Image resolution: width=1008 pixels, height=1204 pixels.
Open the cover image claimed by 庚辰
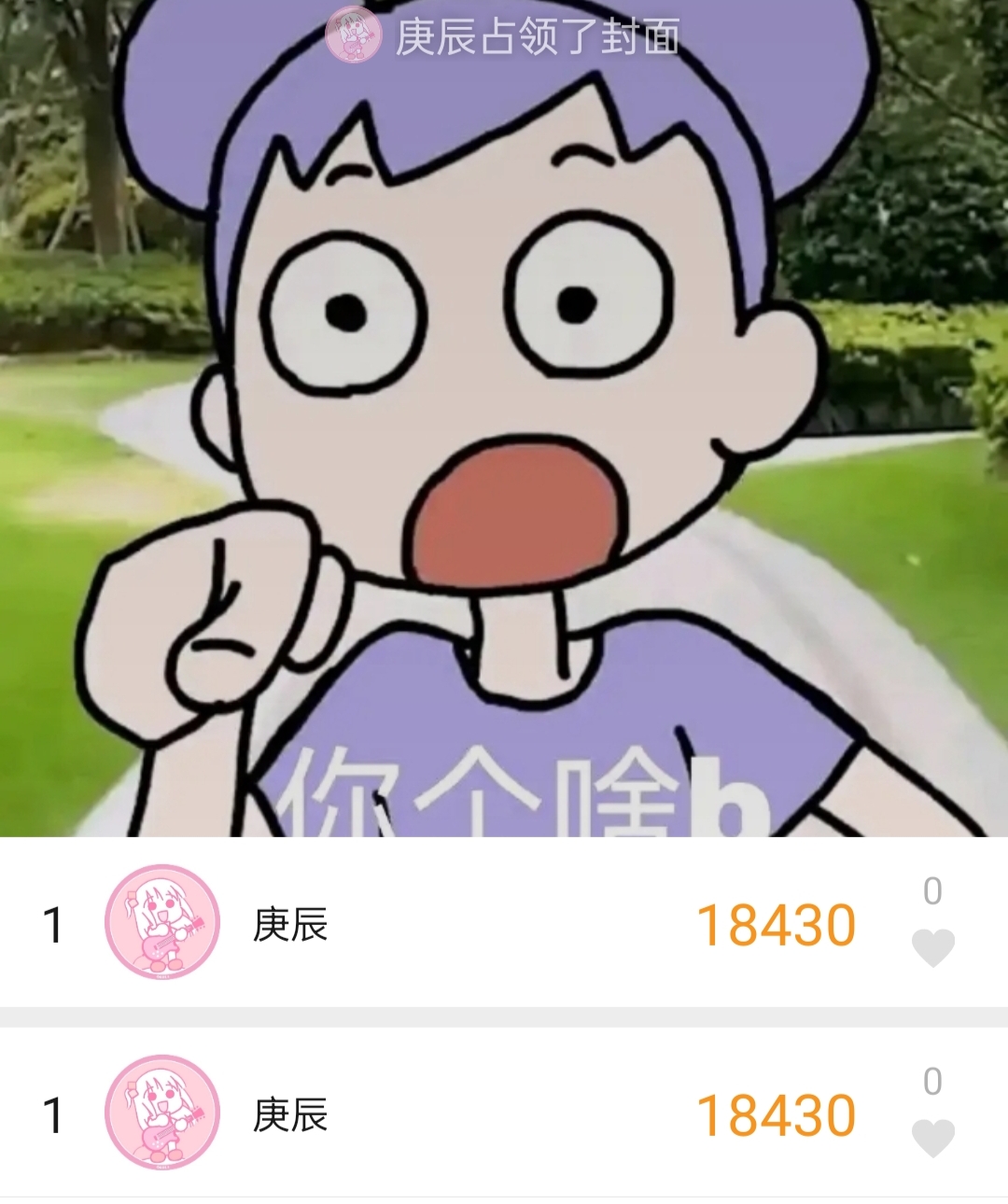tap(504, 420)
